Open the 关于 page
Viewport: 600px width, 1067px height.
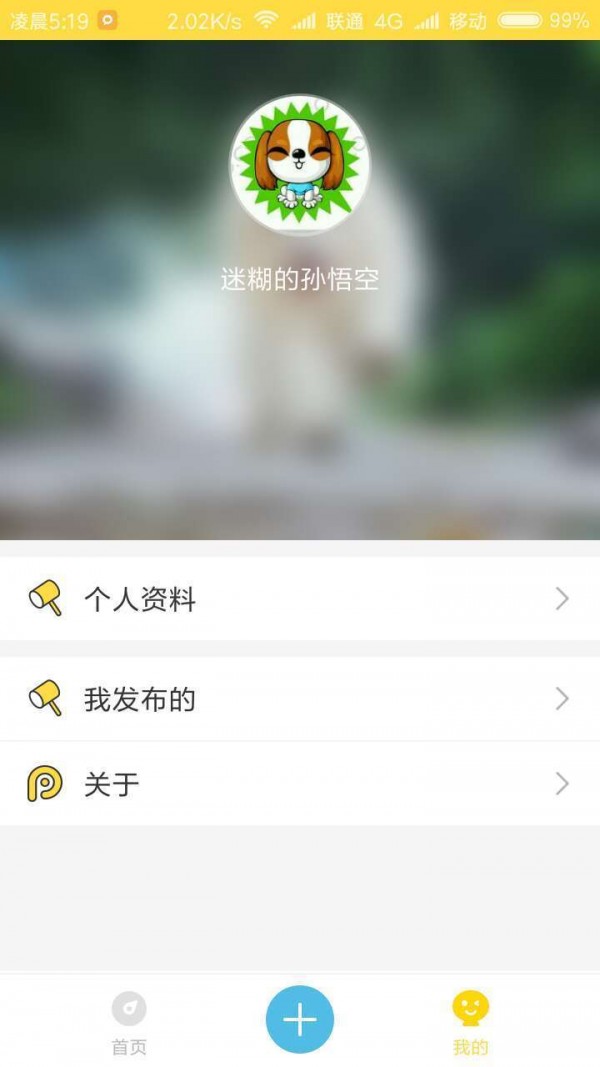[x=300, y=783]
